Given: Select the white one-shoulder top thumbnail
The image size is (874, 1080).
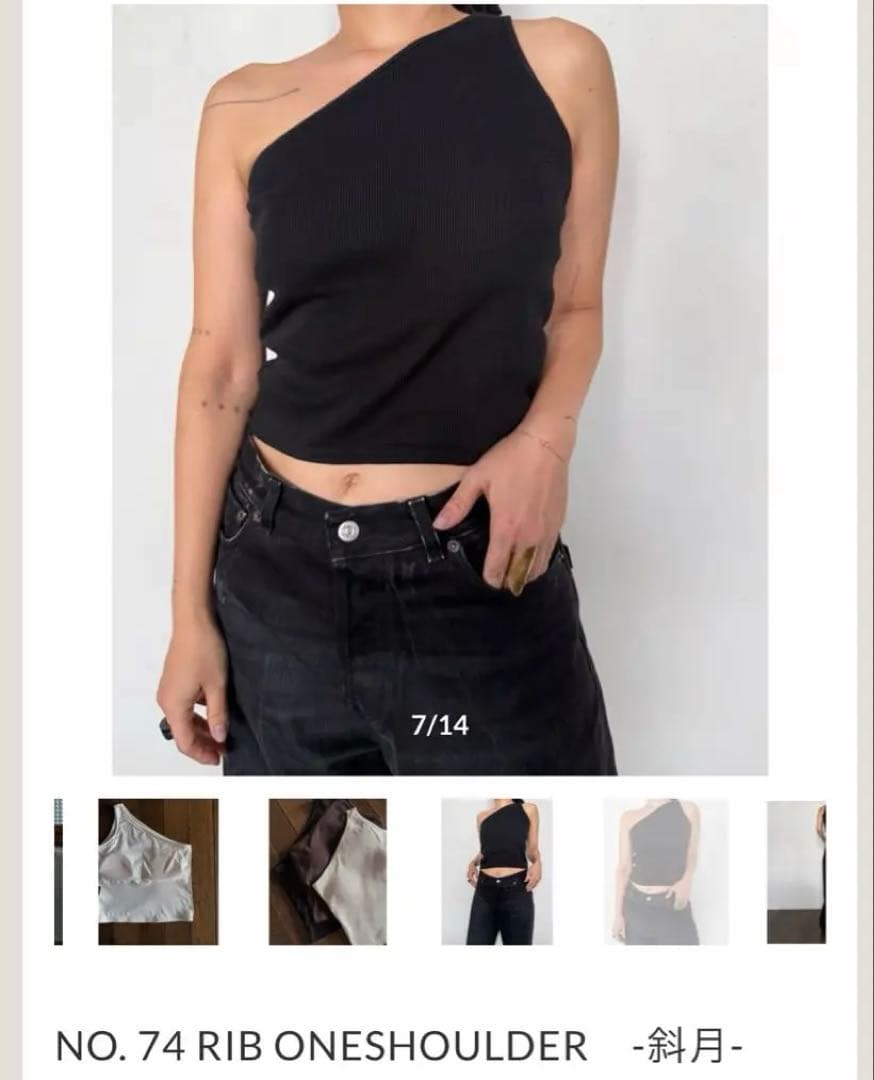Looking at the screenshot, I should click(x=158, y=871).
